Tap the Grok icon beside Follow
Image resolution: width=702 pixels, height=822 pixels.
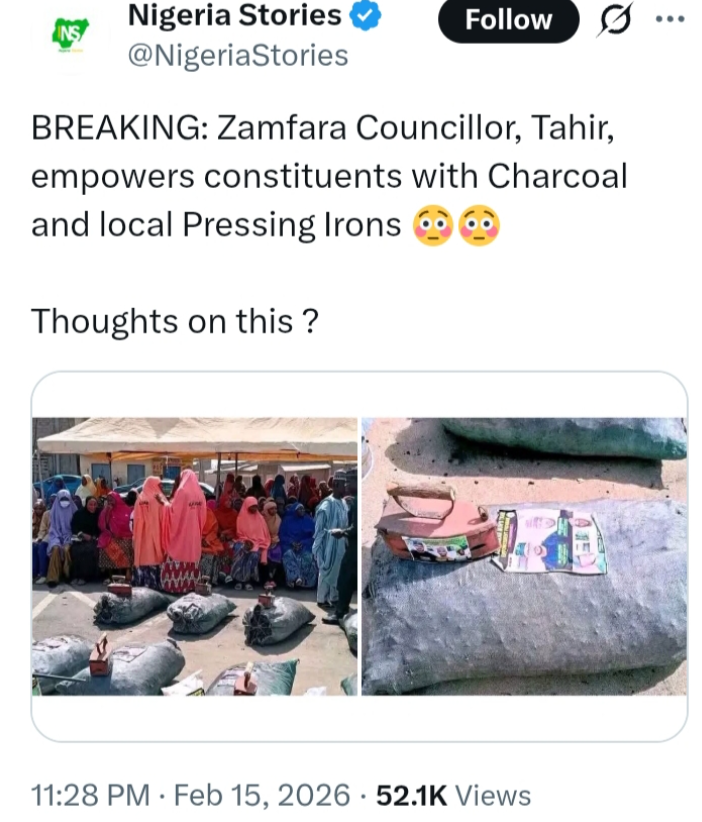[614, 20]
